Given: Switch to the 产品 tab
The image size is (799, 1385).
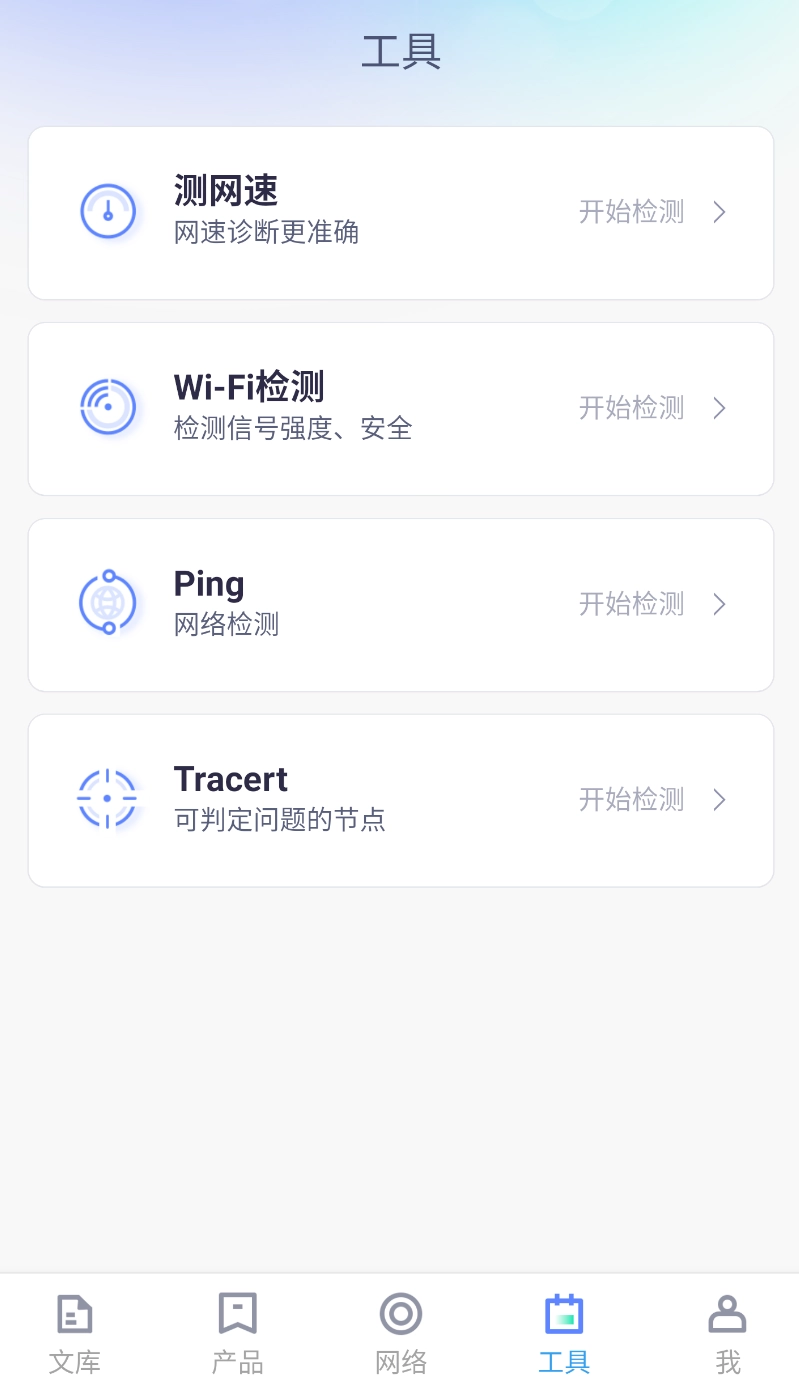Looking at the screenshot, I should [x=238, y=1332].
